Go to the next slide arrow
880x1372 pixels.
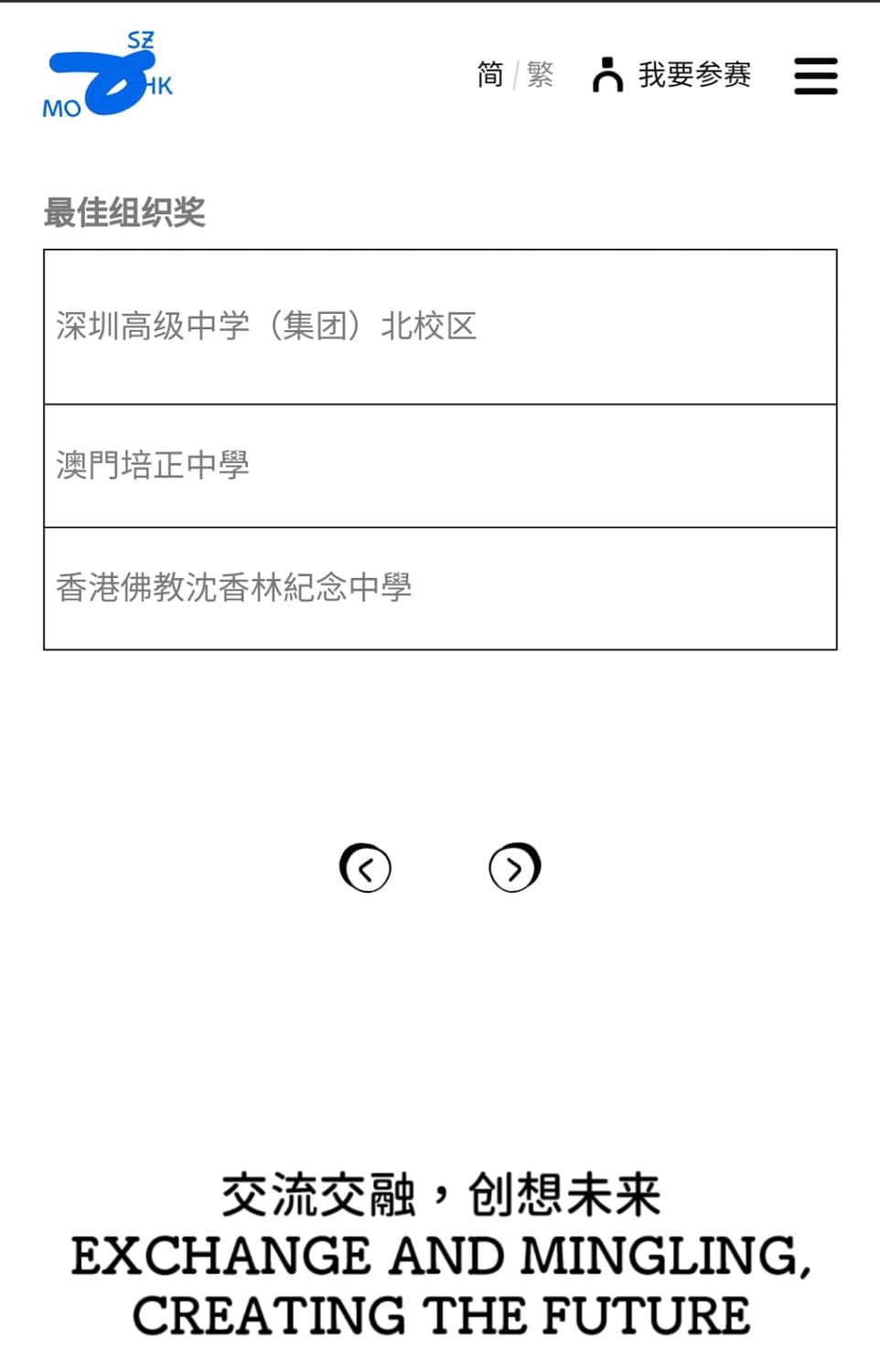515,868
